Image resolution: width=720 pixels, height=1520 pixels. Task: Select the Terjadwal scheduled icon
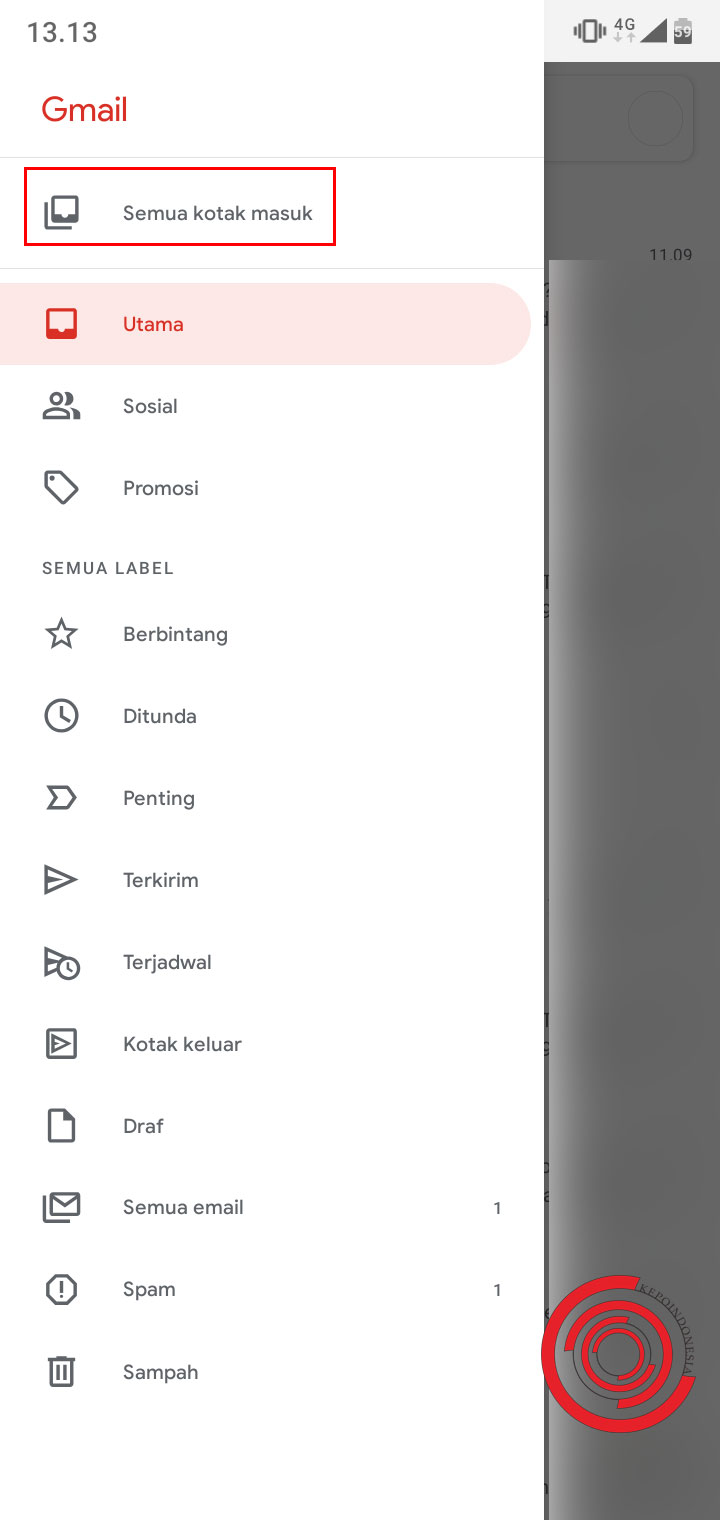[61, 961]
